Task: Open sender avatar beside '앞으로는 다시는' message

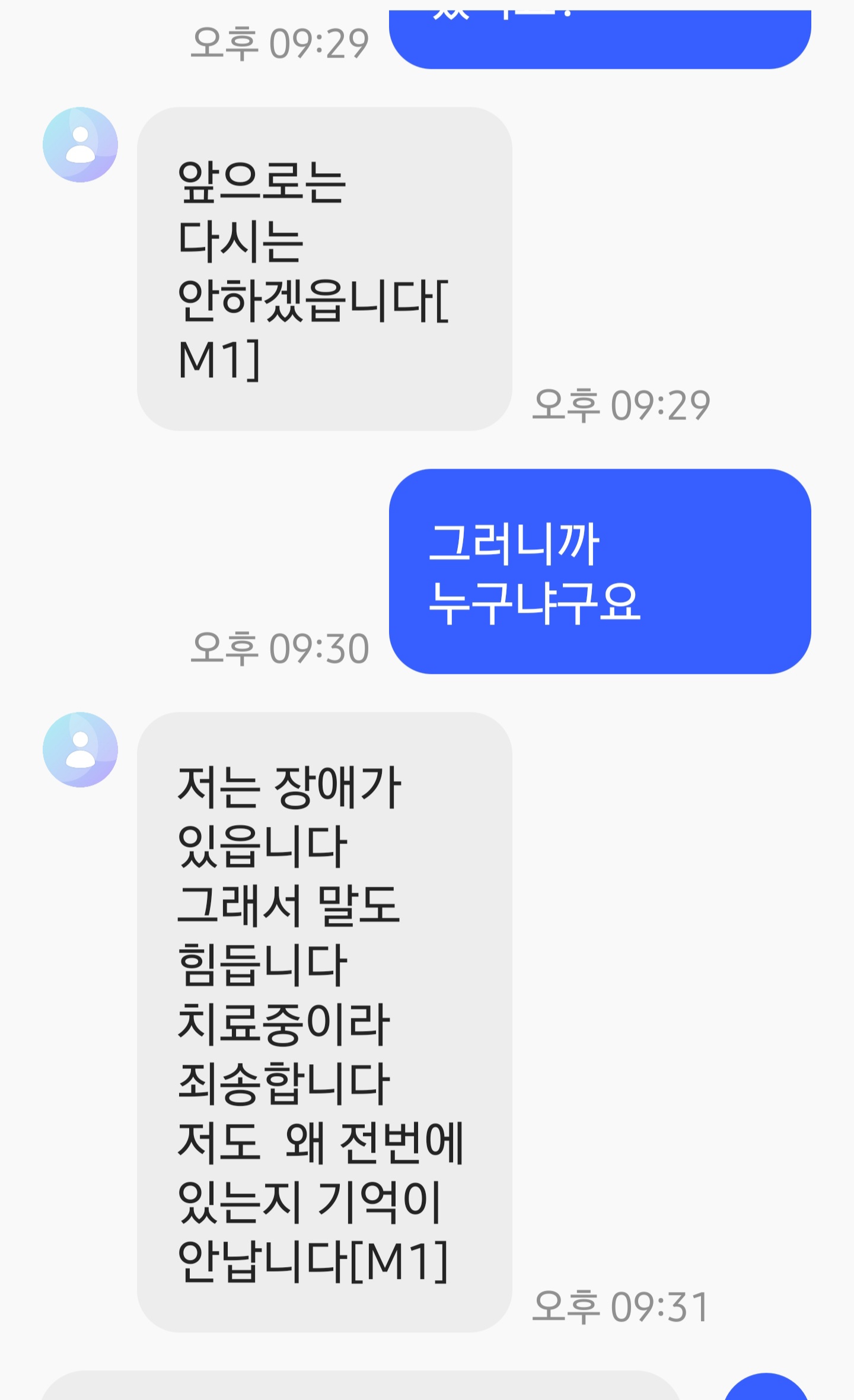Action: (x=80, y=145)
